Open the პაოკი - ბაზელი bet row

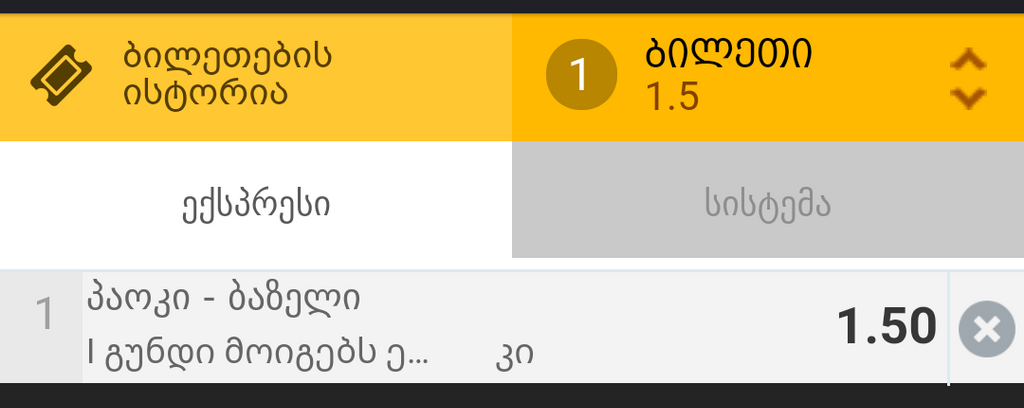450,327
